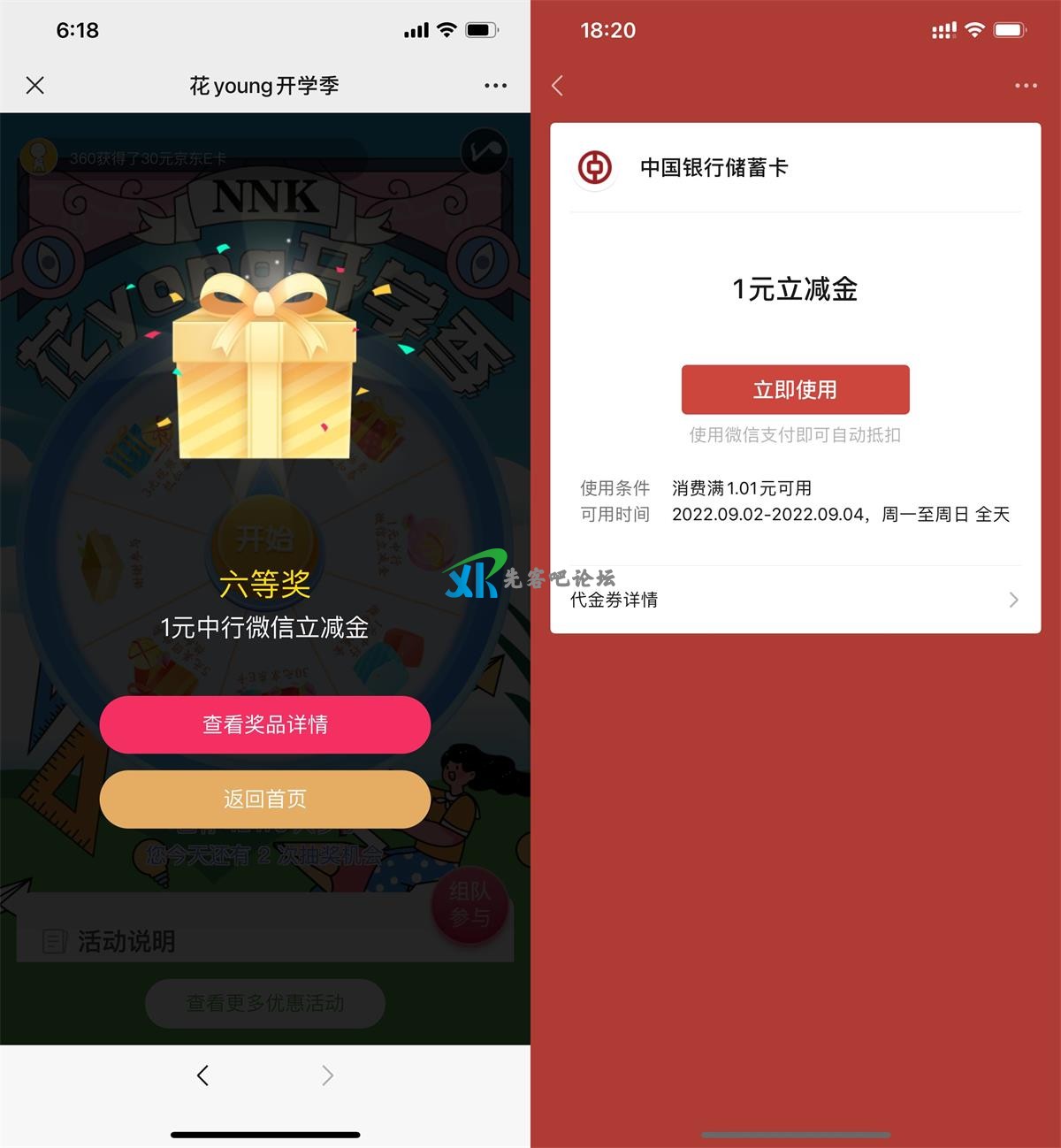Viewport: 1061px width, 1148px height.
Task: Open 代金券详情 row
Action: [795, 600]
